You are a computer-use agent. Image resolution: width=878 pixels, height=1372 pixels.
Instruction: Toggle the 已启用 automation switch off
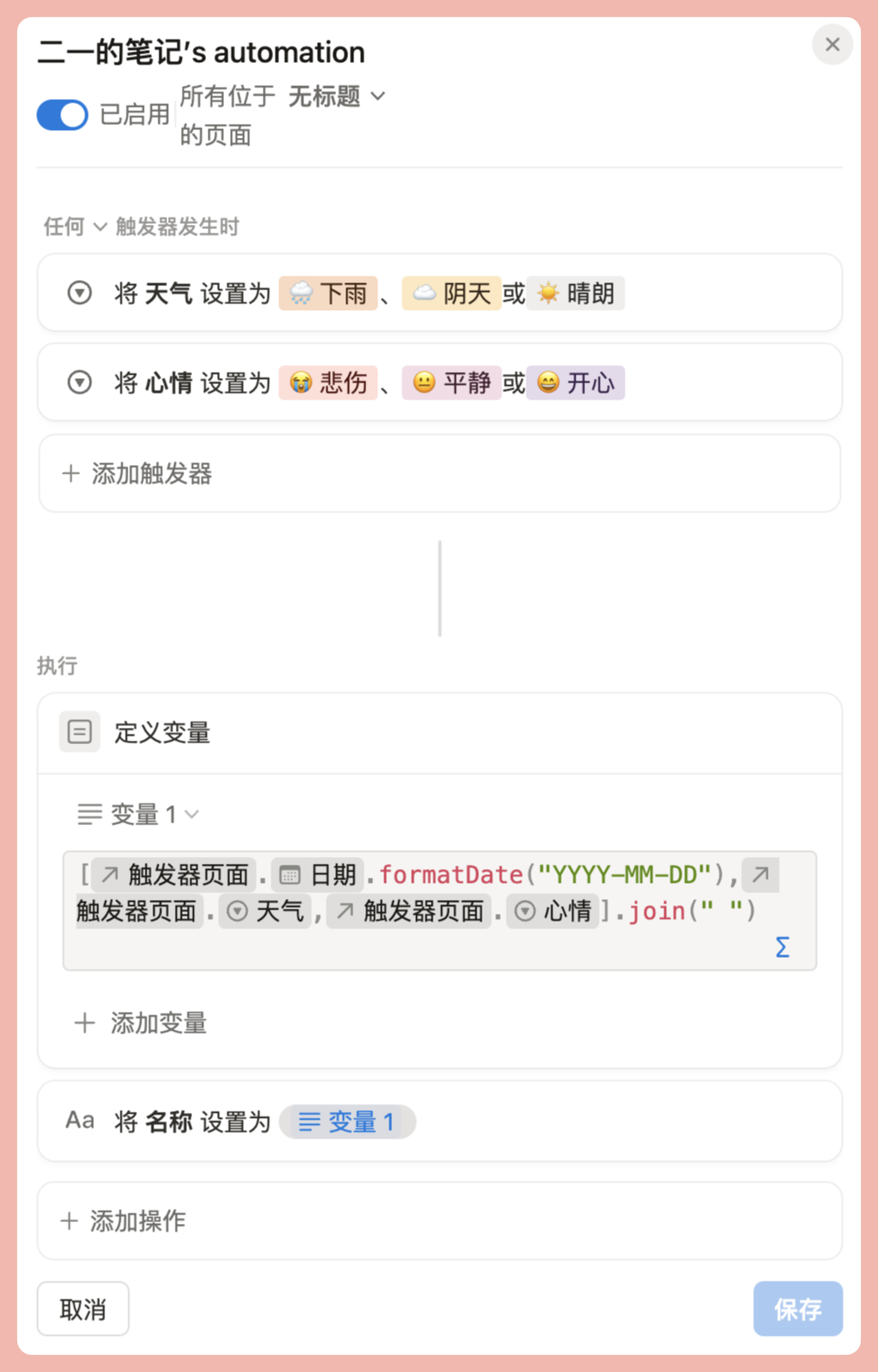click(62, 115)
